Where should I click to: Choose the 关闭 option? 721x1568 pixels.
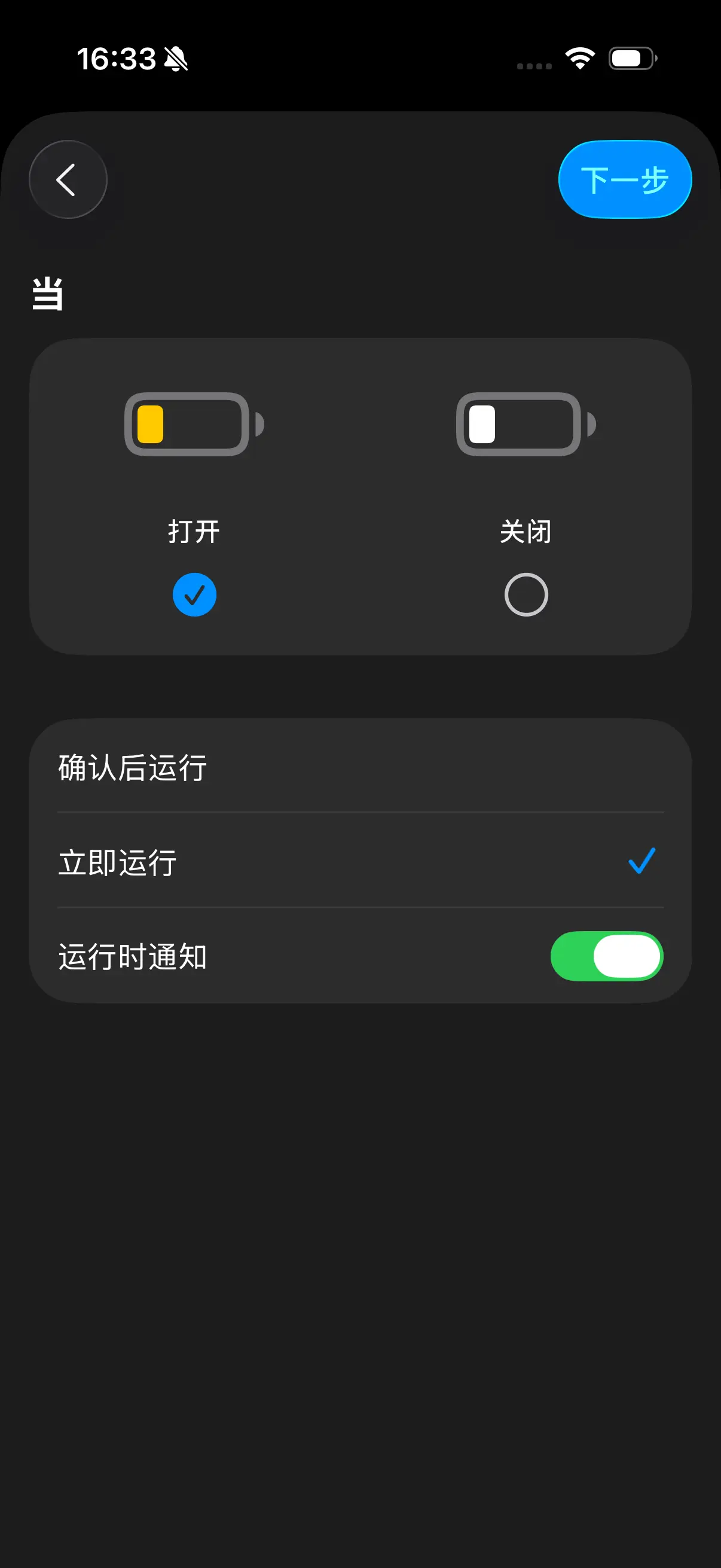526,594
